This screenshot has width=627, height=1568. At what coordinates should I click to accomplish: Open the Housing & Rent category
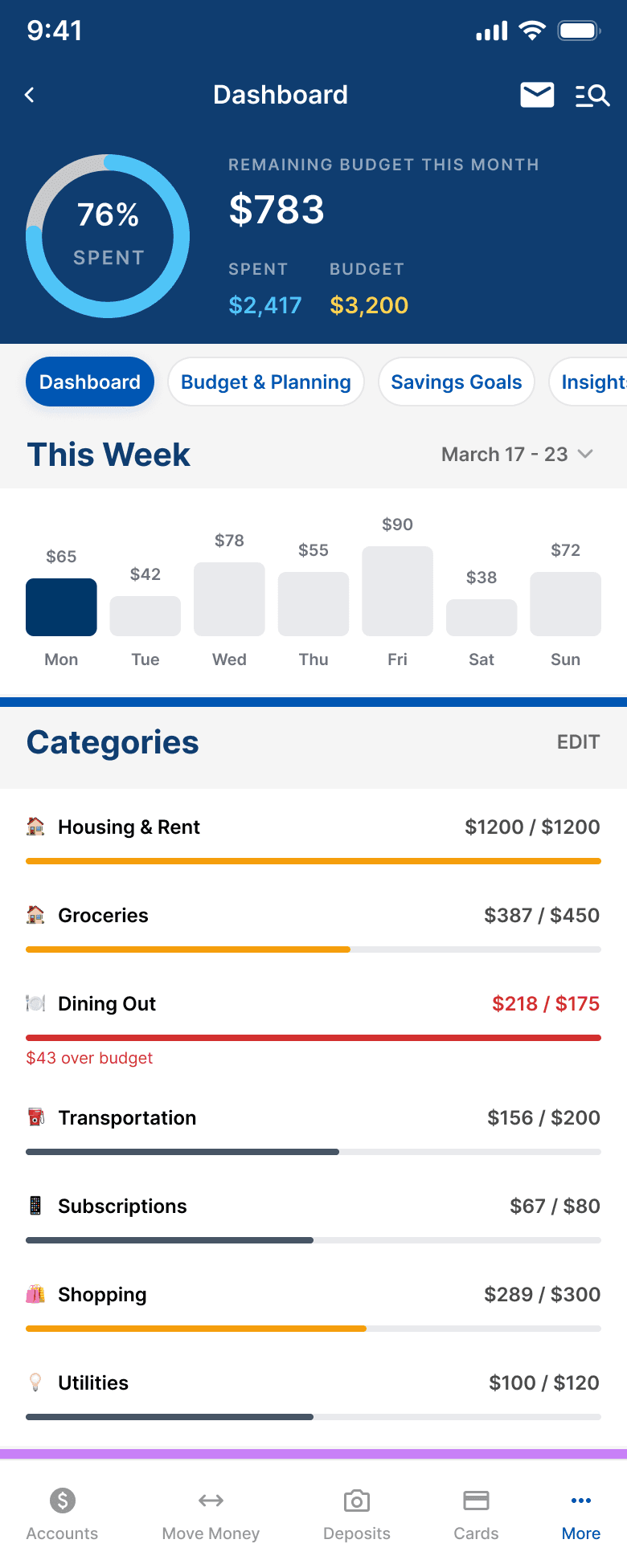coord(313,827)
